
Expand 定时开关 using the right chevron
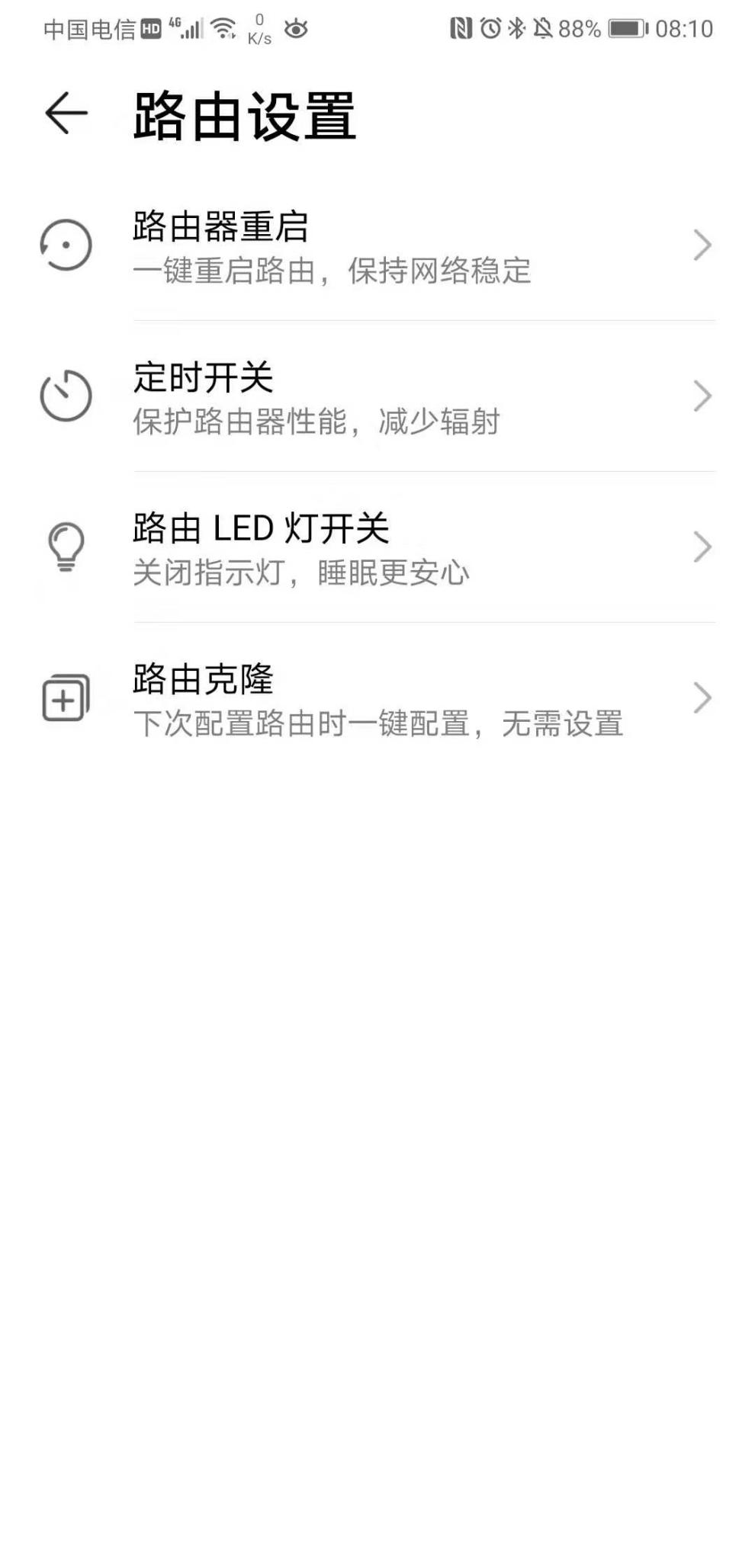click(702, 395)
